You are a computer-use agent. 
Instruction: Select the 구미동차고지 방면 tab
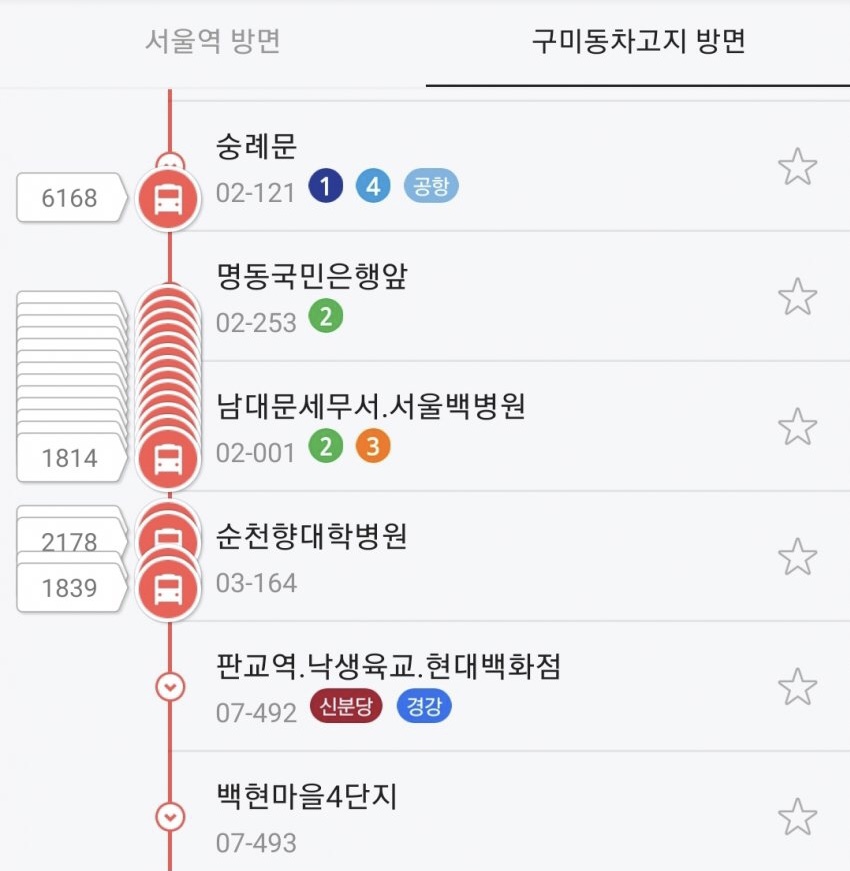(638, 42)
